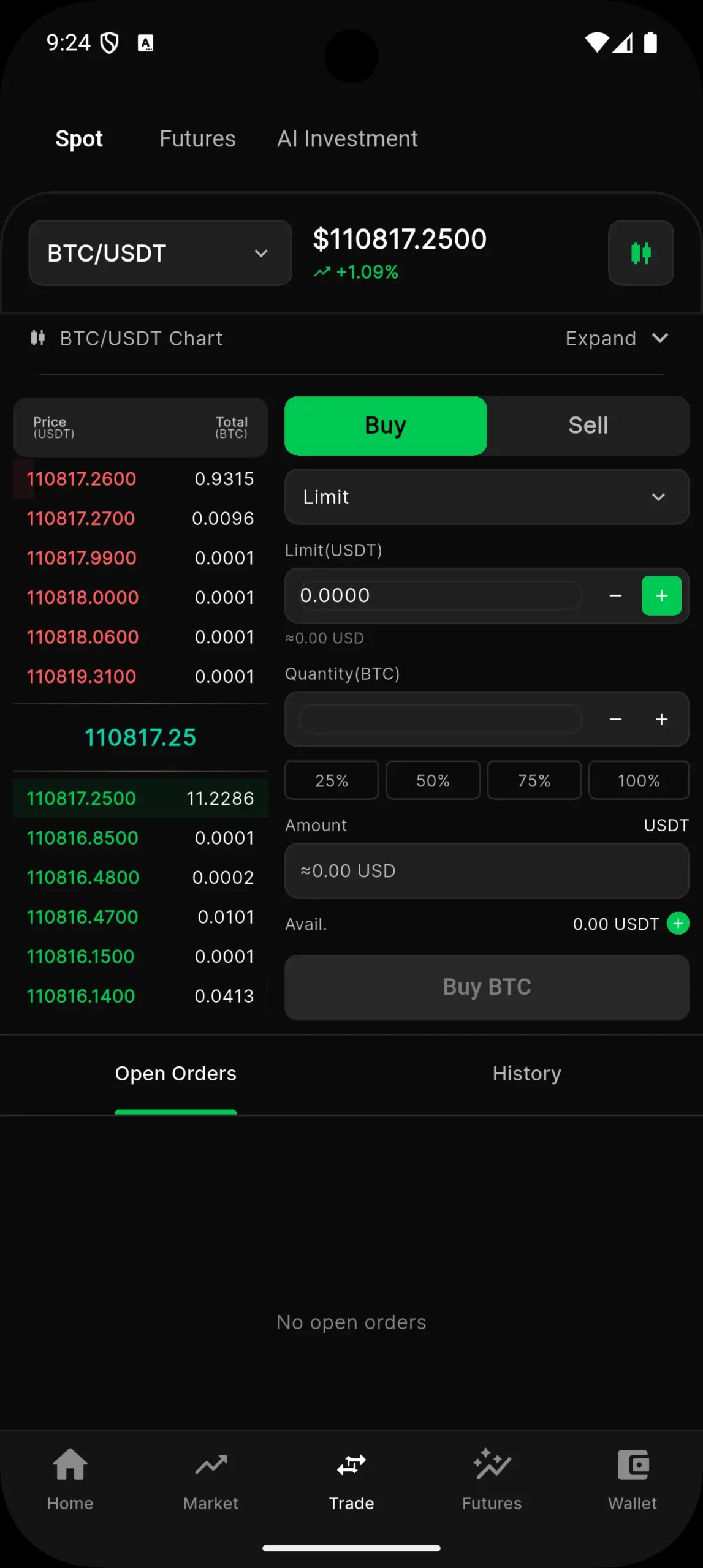Click the green plus next to available USDT

coord(678,924)
